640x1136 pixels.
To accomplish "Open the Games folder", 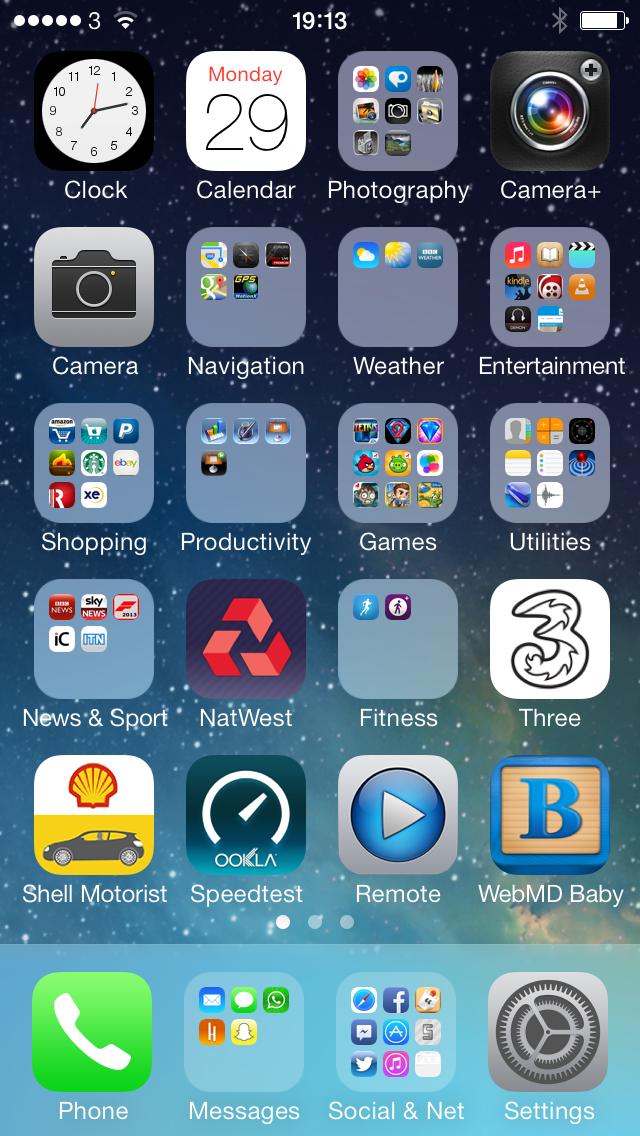I will [x=398, y=463].
